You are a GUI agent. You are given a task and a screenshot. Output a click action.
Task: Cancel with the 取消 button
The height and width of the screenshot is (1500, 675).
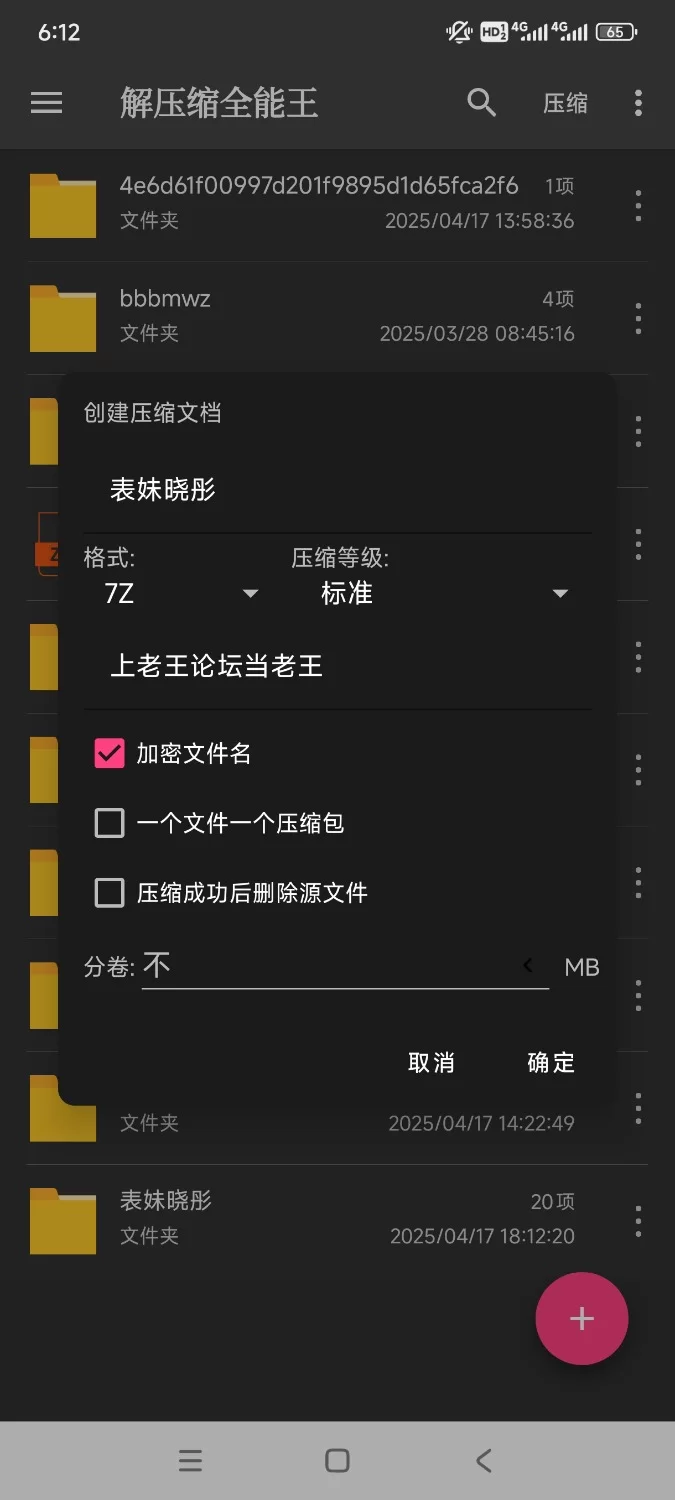coord(431,1062)
